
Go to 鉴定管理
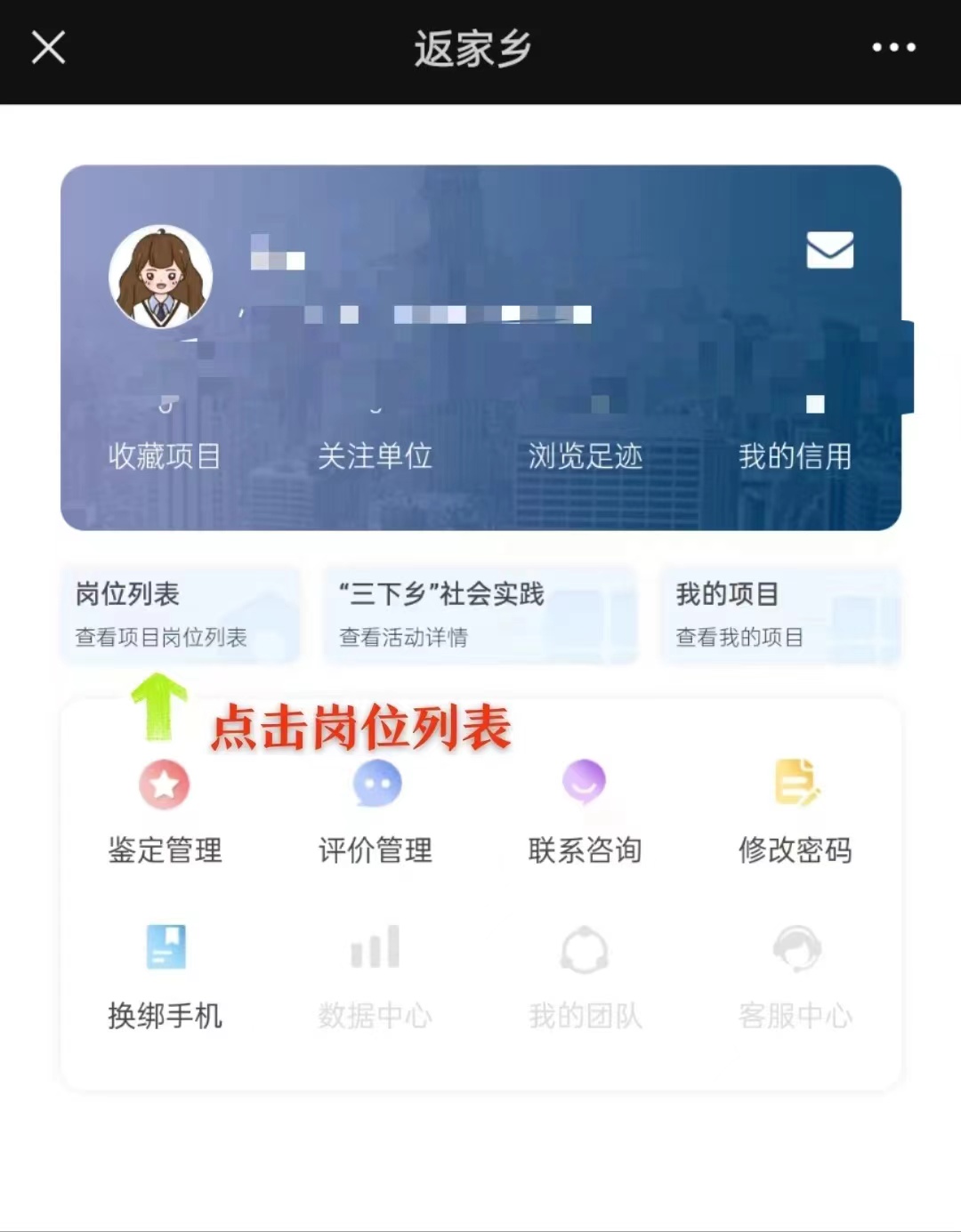(165, 811)
